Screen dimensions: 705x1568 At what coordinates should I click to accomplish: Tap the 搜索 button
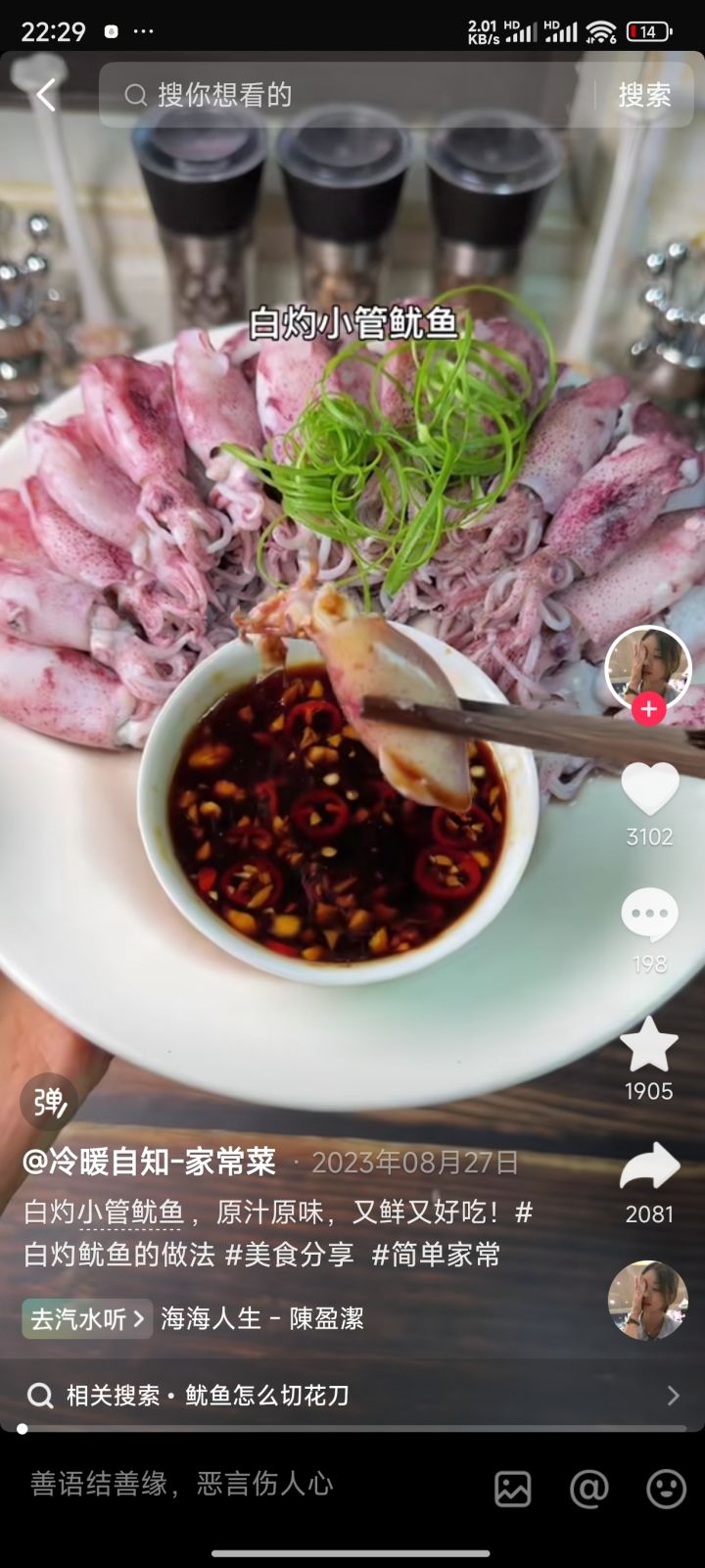[643, 95]
